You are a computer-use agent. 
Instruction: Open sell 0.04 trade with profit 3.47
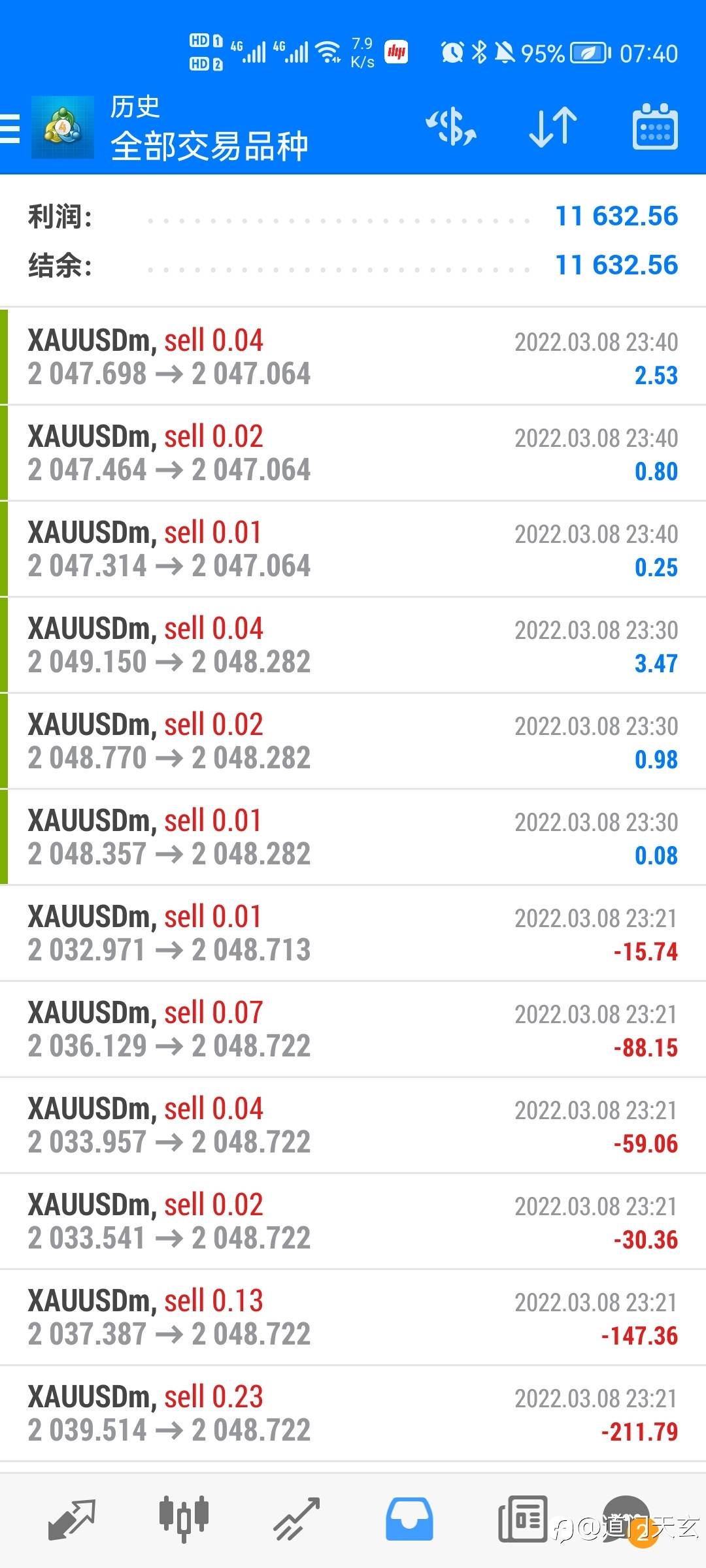(353, 645)
